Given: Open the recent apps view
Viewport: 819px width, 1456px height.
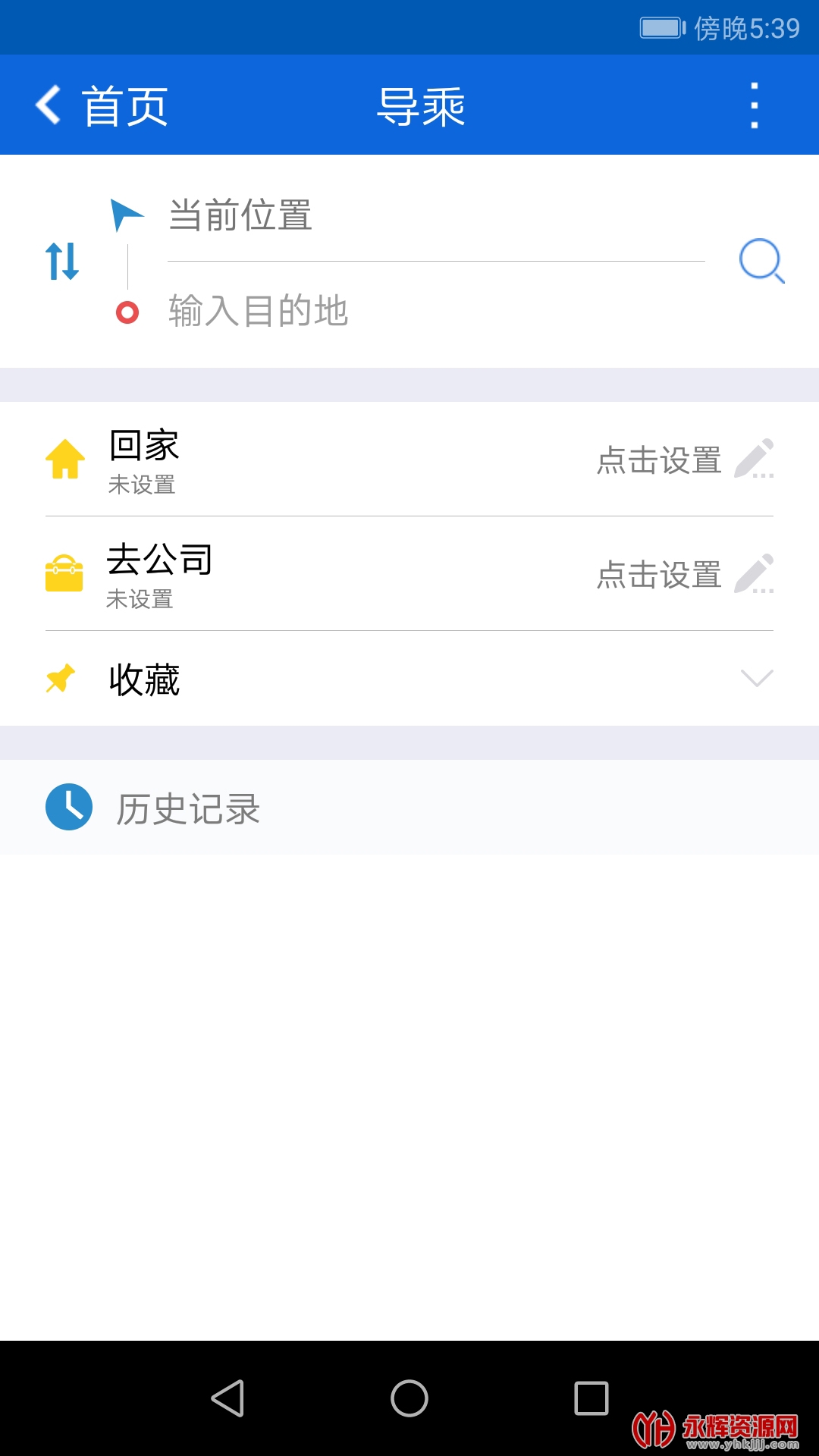Looking at the screenshot, I should pos(591,1398).
